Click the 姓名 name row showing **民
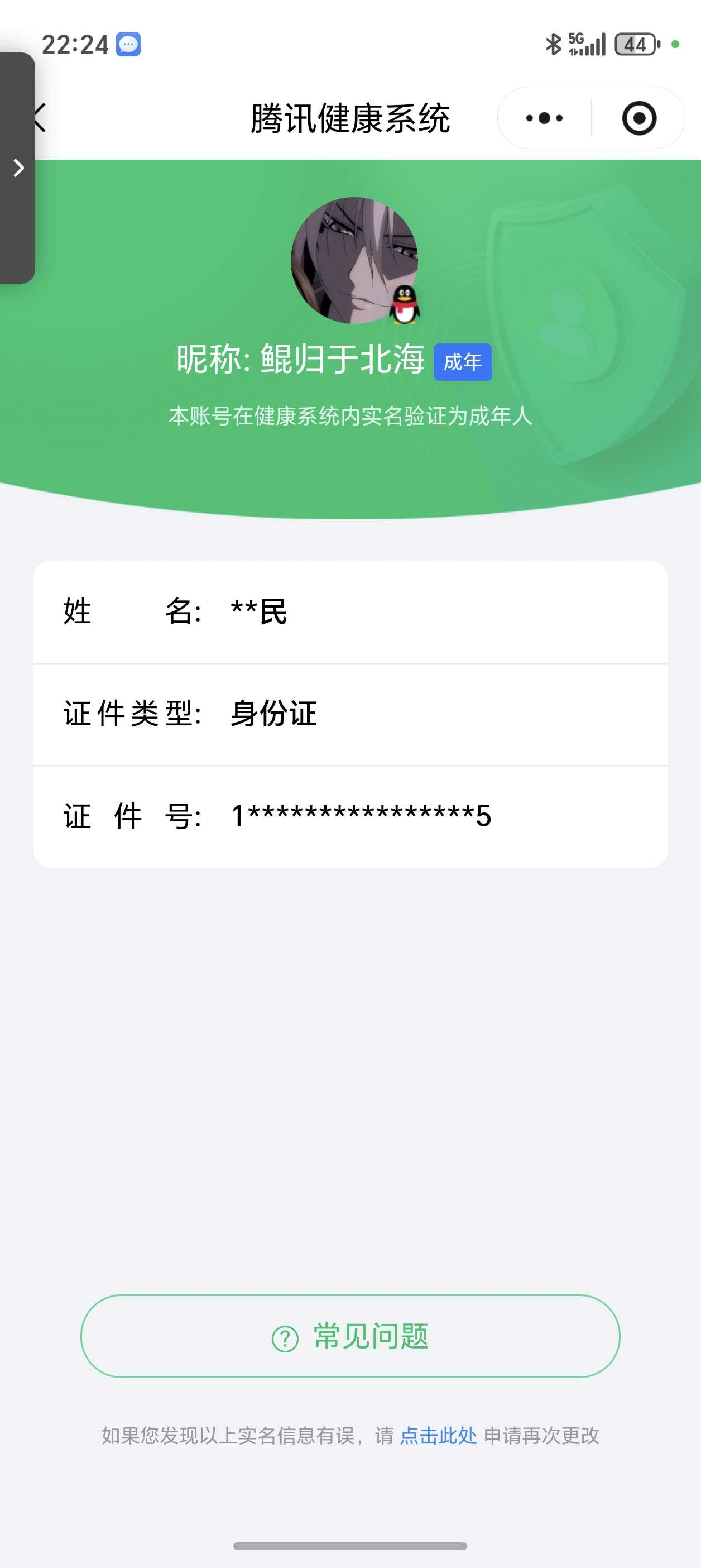The width and height of the screenshot is (701, 1568). [350, 613]
